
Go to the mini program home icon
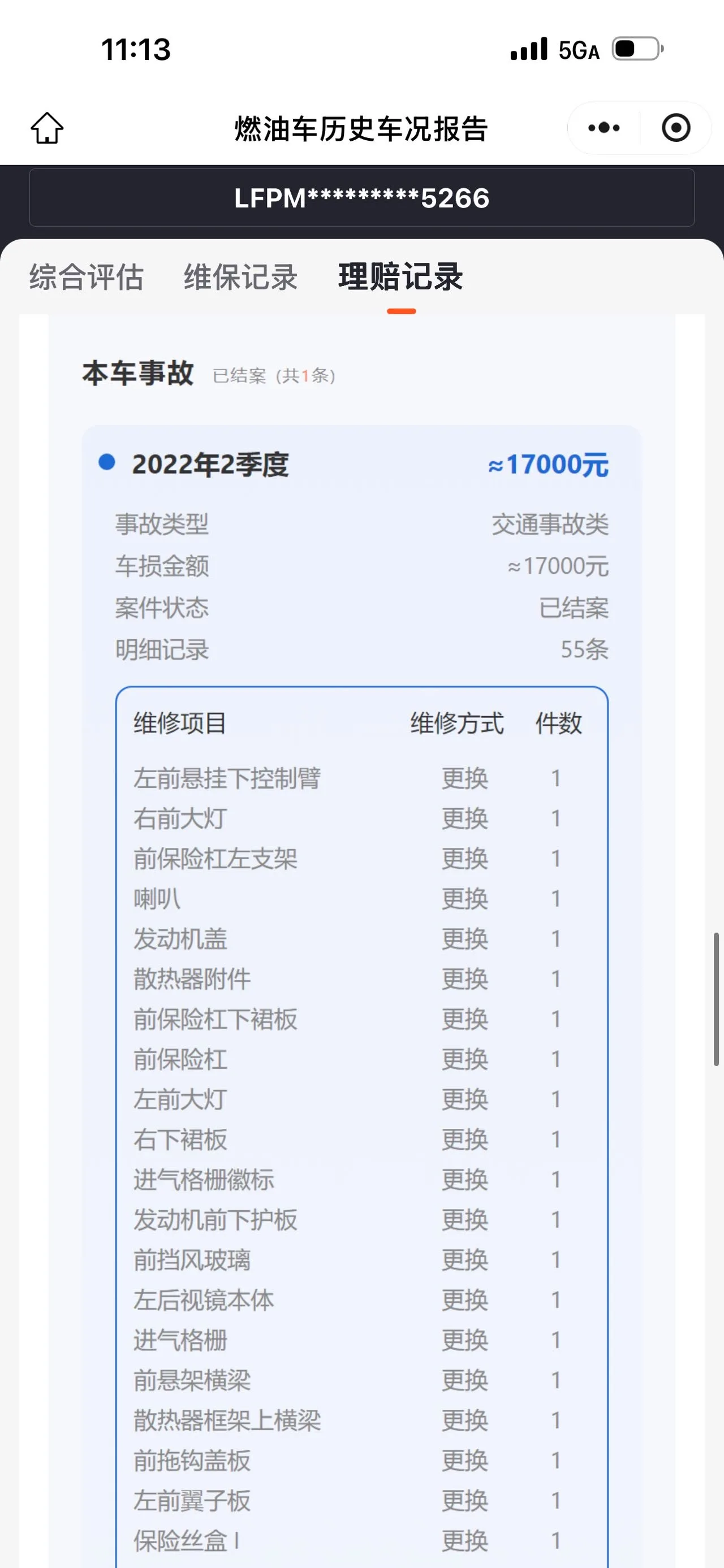(x=47, y=128)
